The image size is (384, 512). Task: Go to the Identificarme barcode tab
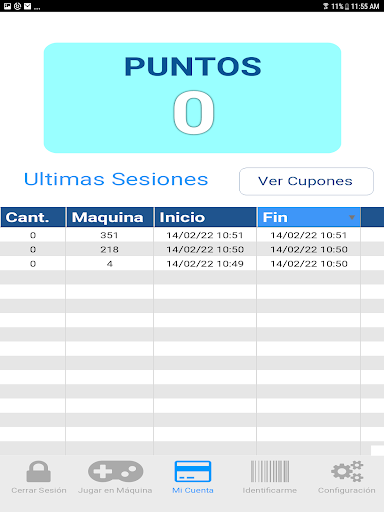pyautogui.click(x=270, y=477)
